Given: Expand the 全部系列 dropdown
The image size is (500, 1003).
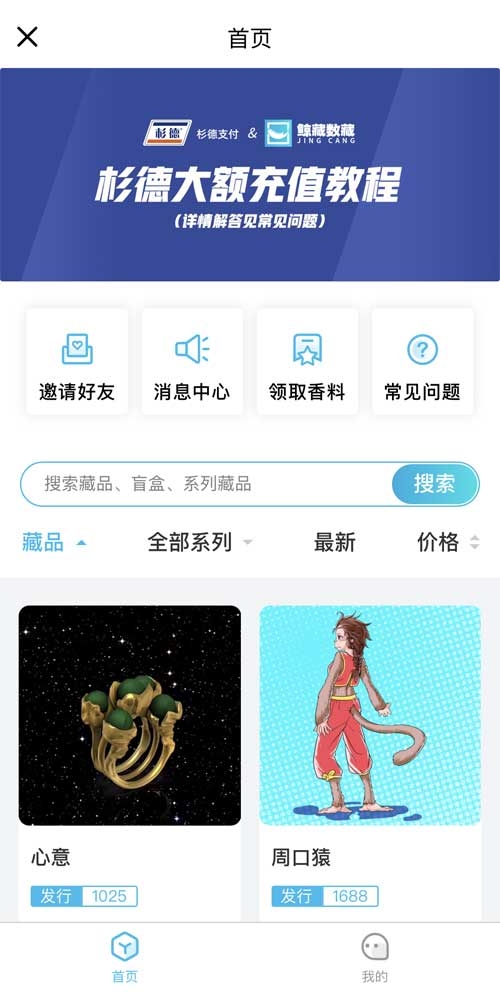Looking at the screenshot, I should click(200, 542).
